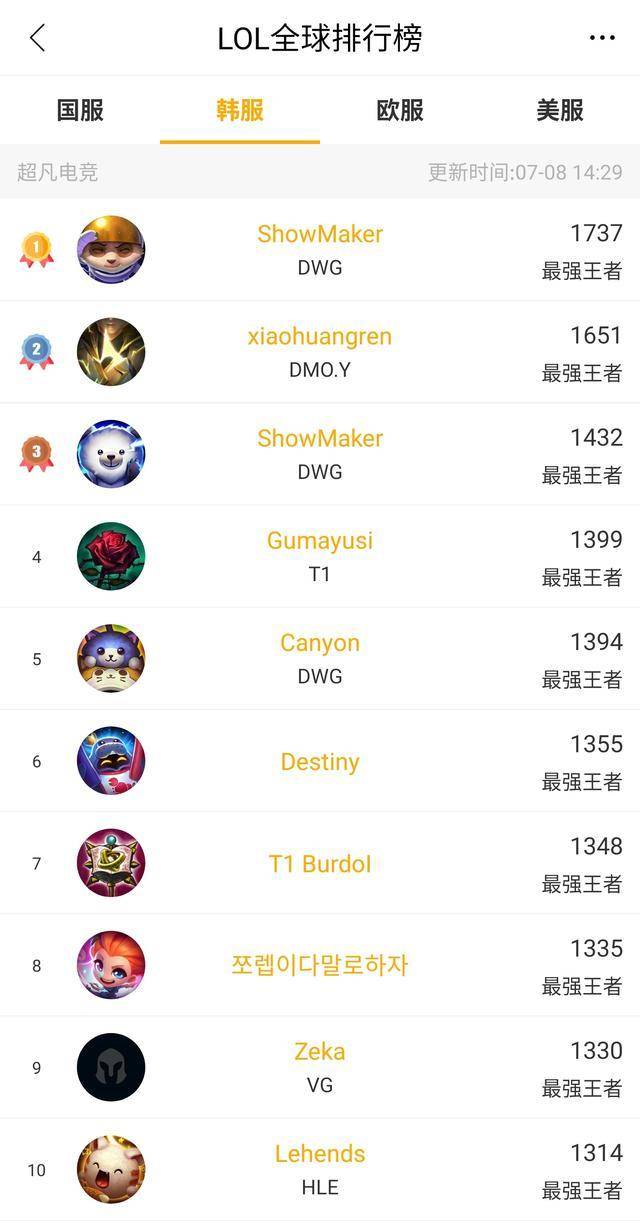The width and height of the screenshot is (640, 1221).
Task: Switch to the 欧服 tab
Action: pyautogui.click(x=400, y=110)
